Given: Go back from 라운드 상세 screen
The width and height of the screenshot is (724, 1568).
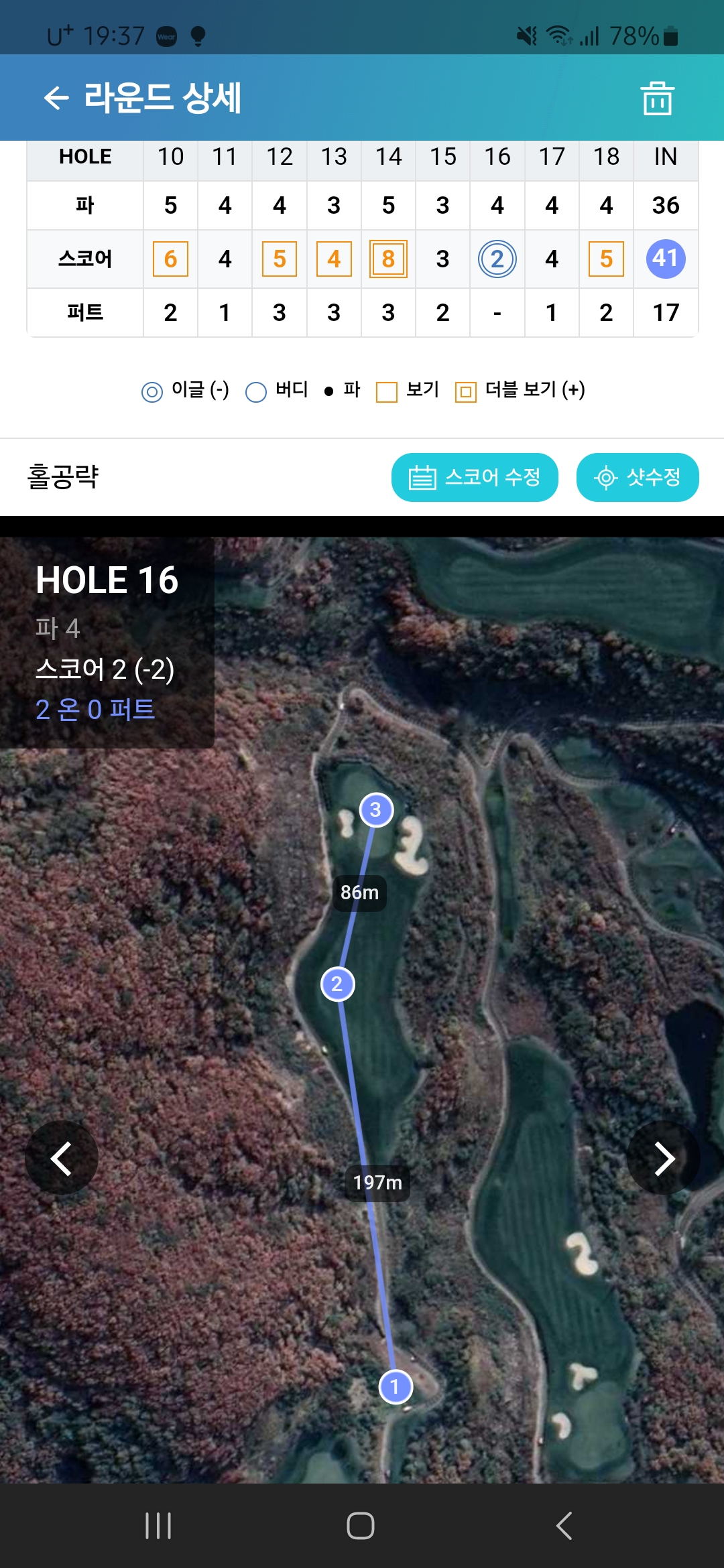Looking at the screenshot, I should click(x=57, y=98).
